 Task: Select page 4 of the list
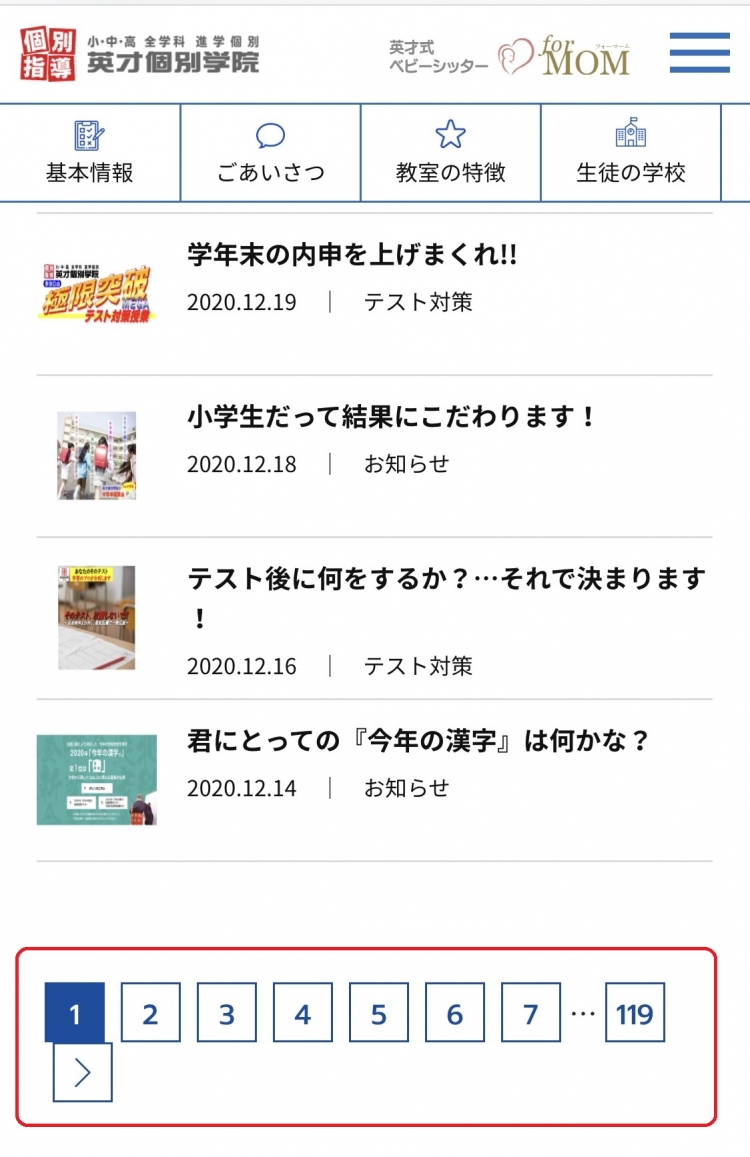point(303,1013)
